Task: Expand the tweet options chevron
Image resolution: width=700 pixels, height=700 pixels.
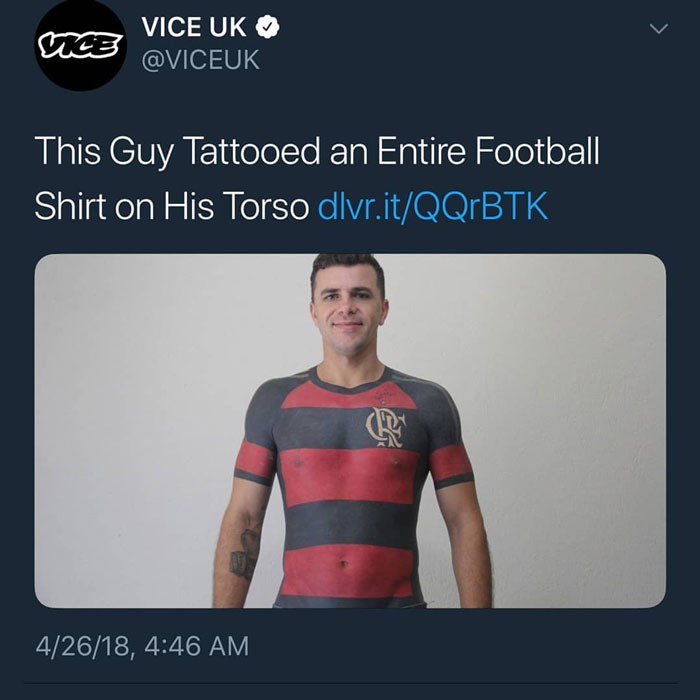Action: [658, 29]
